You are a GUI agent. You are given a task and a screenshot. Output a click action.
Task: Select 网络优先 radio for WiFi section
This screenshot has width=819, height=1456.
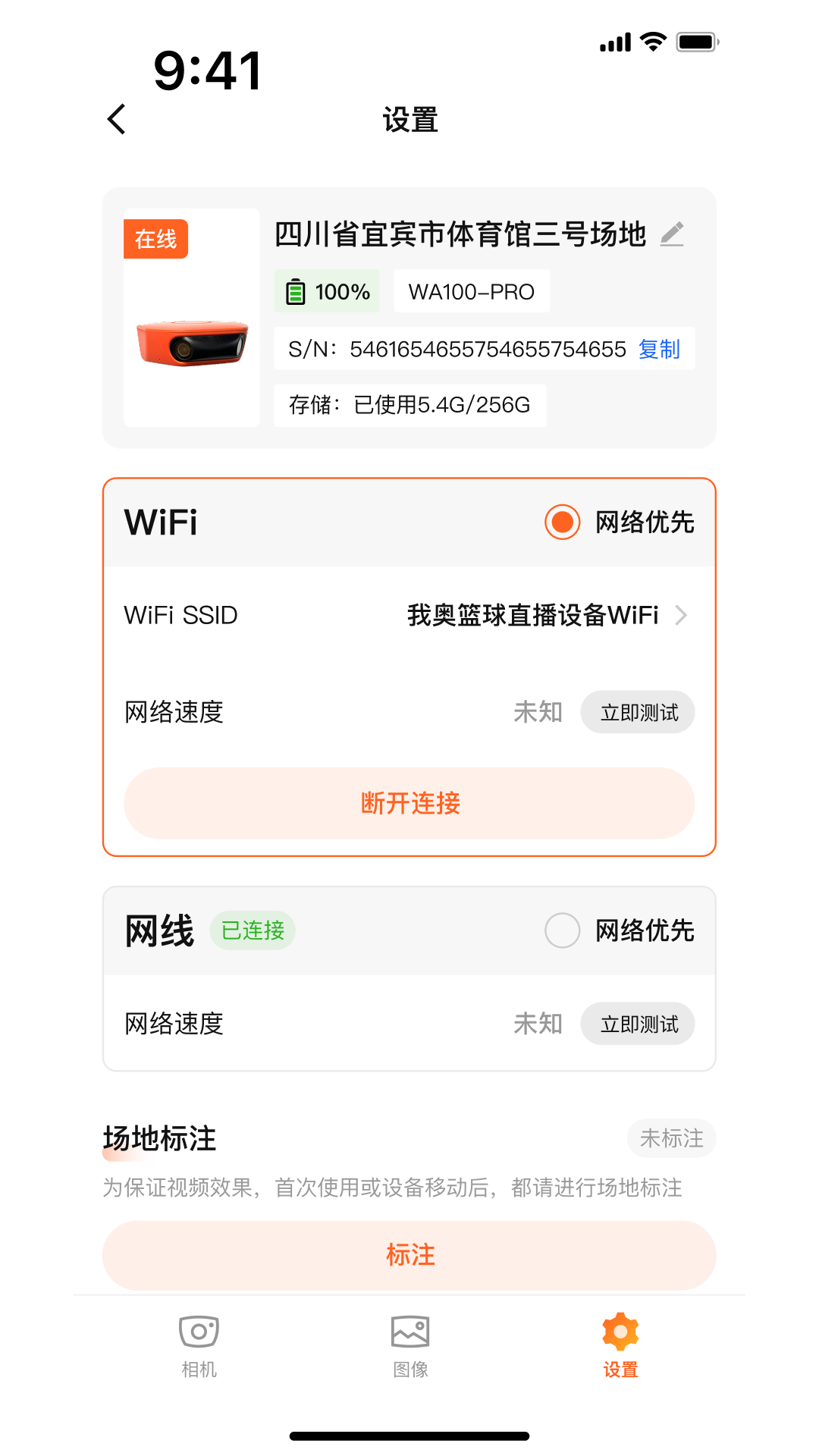coord(562,522)
